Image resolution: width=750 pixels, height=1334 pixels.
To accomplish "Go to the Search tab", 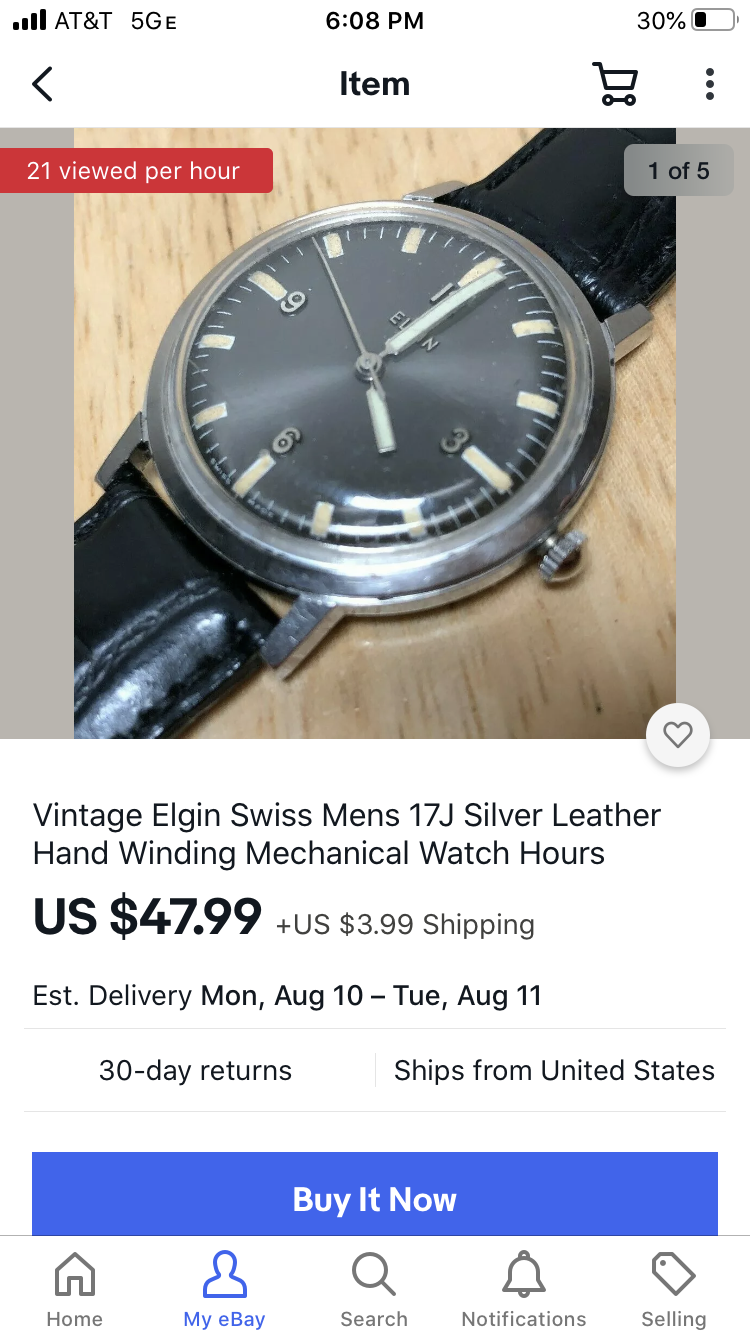I will 374,1289.
